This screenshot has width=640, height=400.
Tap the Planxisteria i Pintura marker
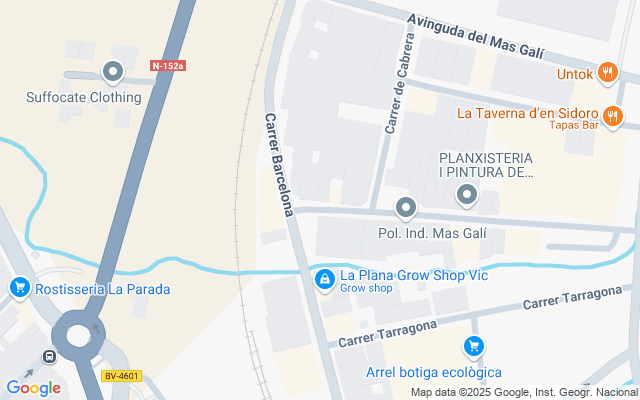coord(467,199)
